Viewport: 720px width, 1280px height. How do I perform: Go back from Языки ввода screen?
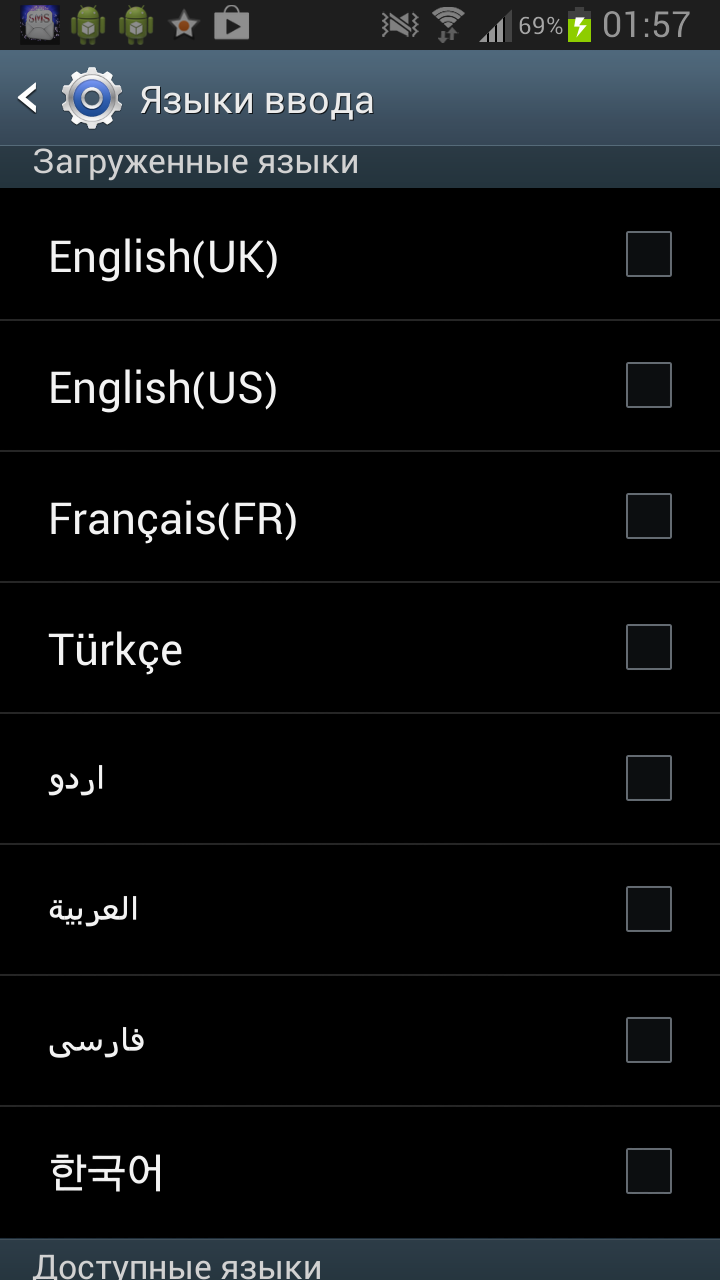[x=30, y=98]
